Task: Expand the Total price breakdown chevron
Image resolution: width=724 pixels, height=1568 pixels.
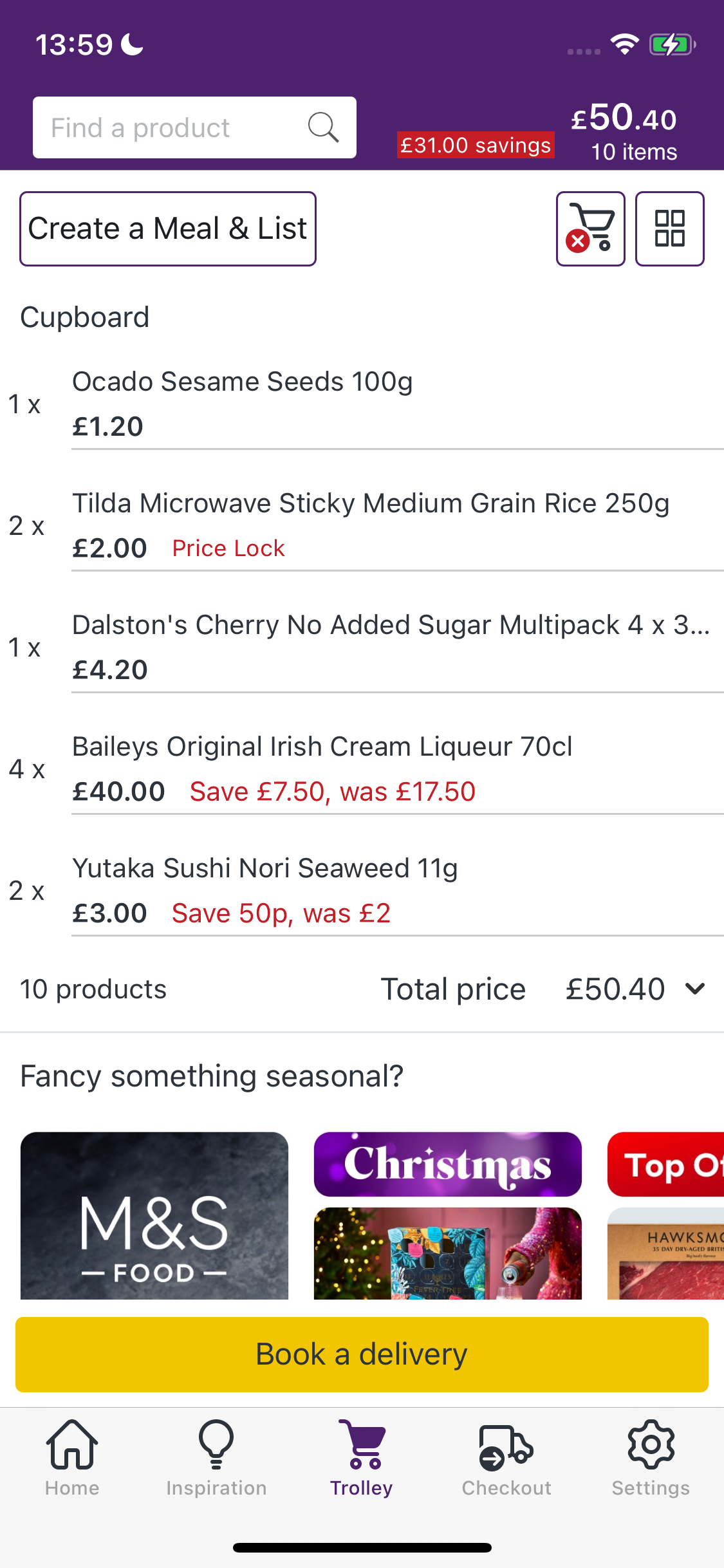Action: pos(694,989)
